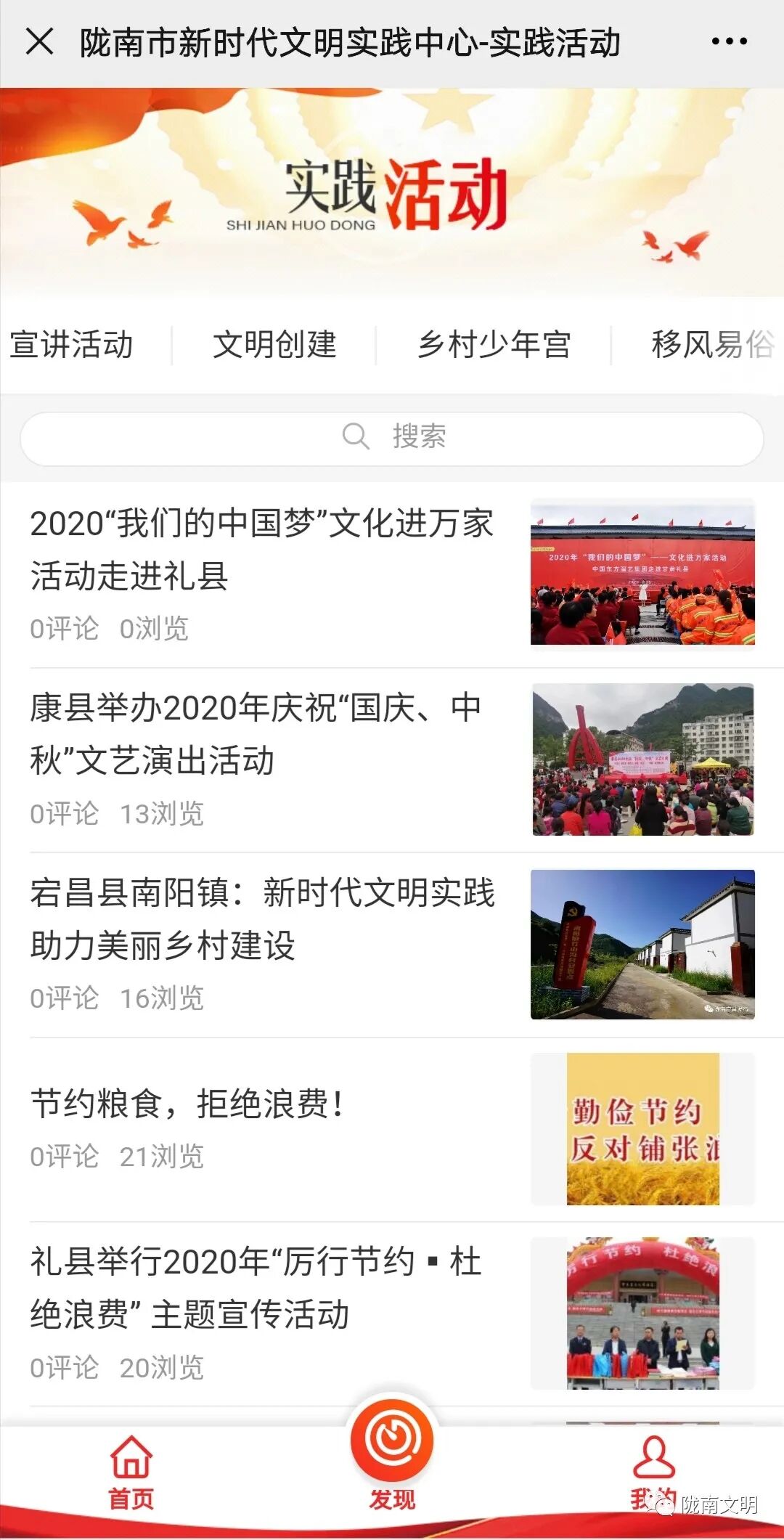Open the 2020“我们的中国梦”文化进万家 article
Viewport: 784px width, 1540px height.
[261, 550]
